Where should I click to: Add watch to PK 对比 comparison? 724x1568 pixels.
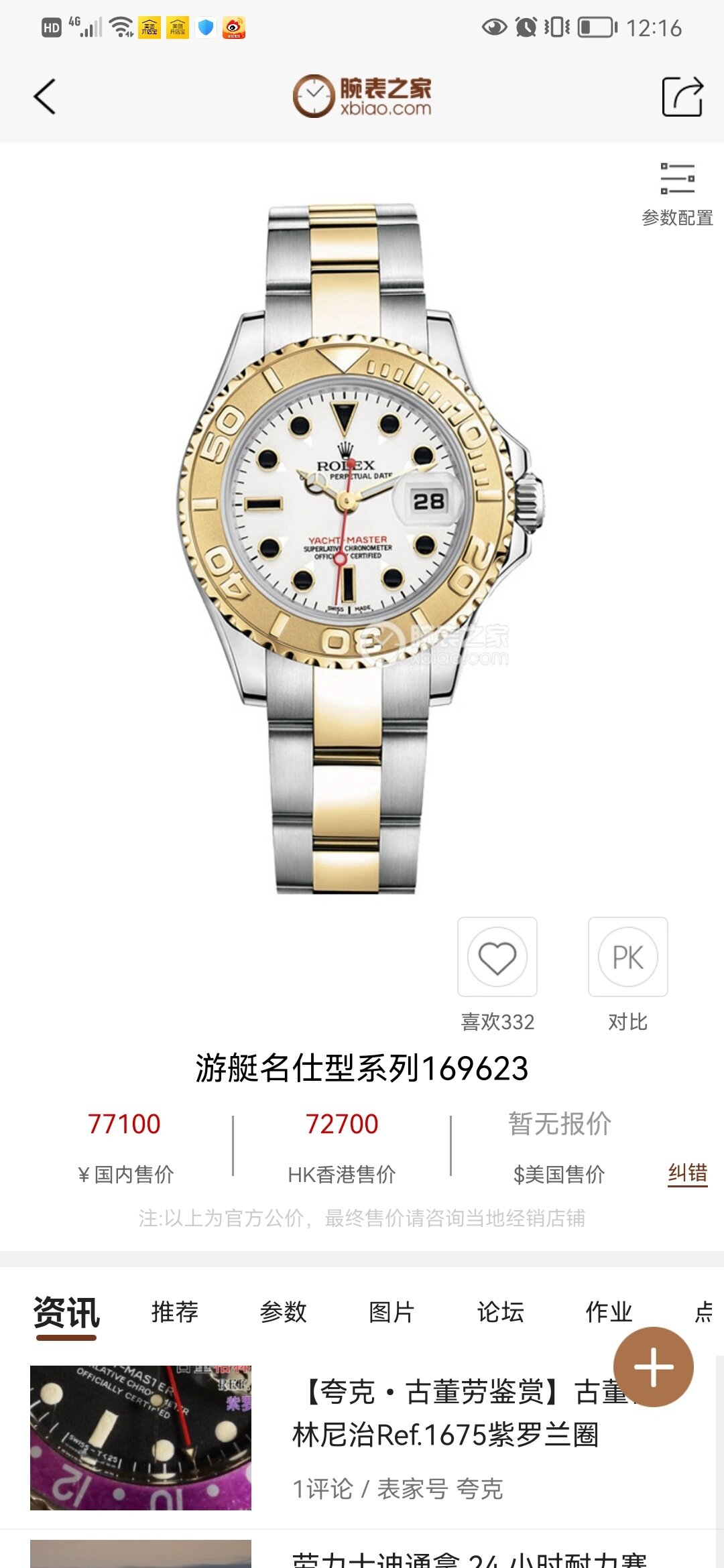628,957
